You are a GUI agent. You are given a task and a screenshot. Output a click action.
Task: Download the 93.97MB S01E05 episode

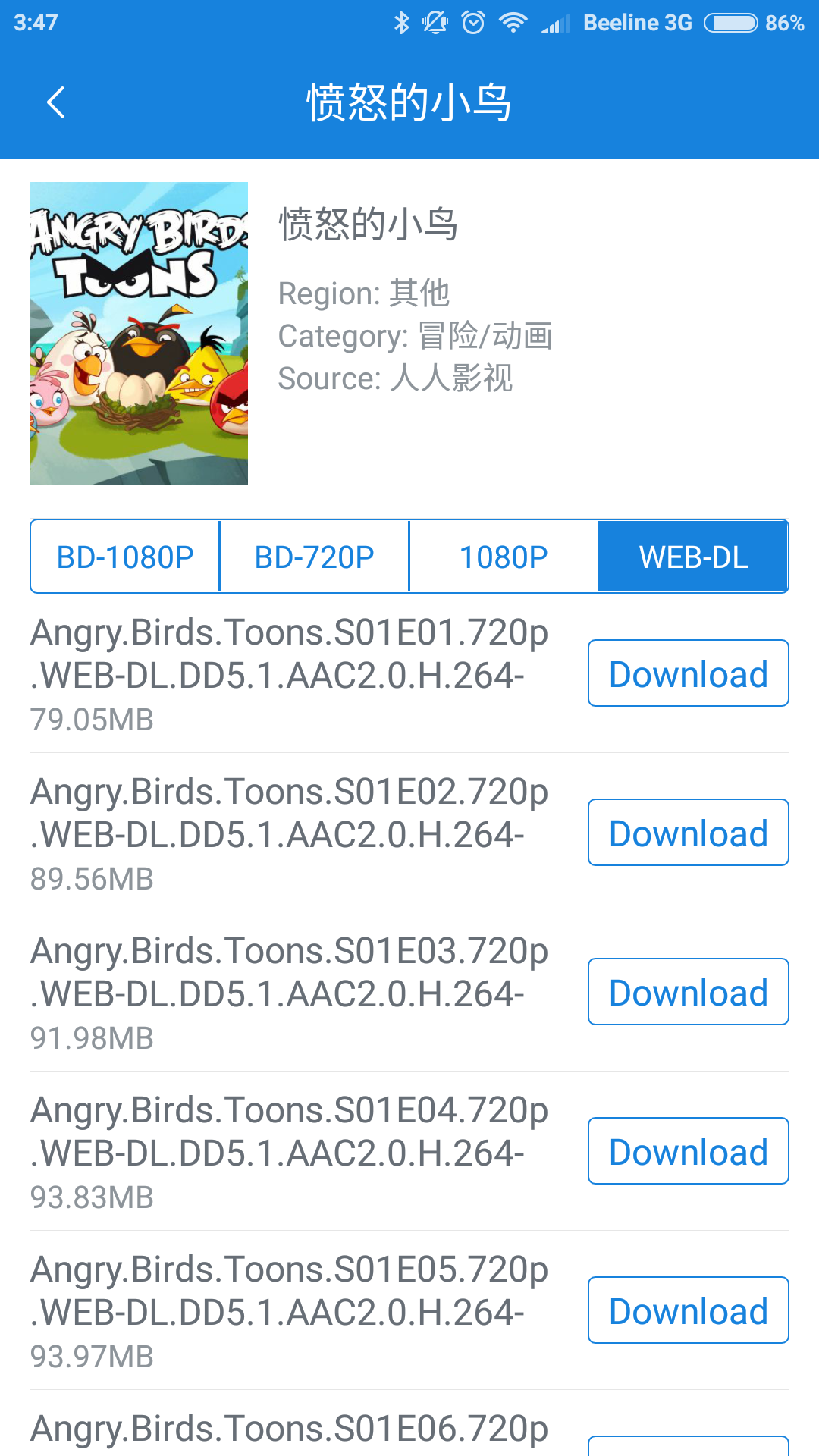click(688, 1310)
